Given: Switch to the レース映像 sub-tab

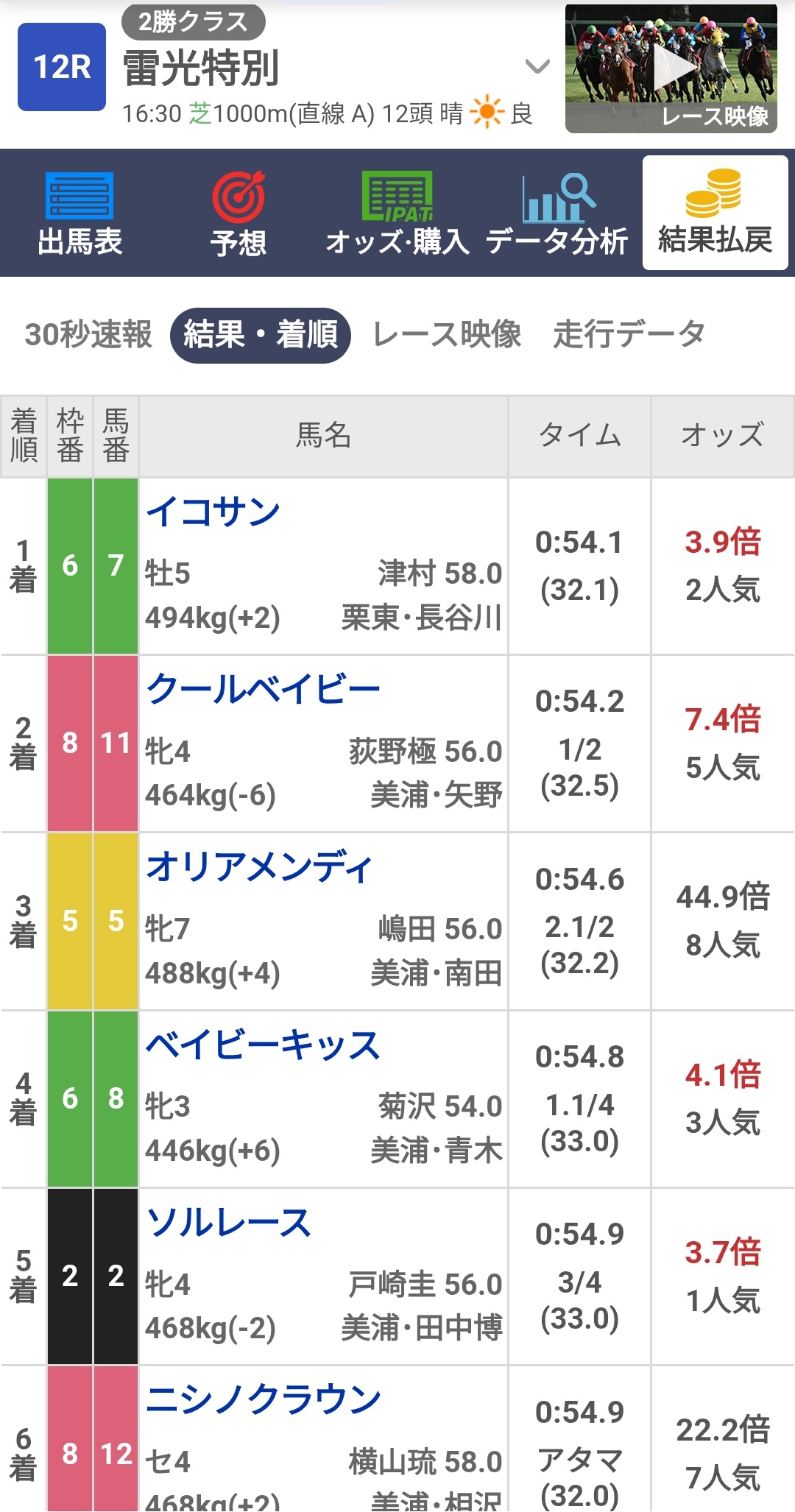Looking at the screenshot, I should (447, 335).
